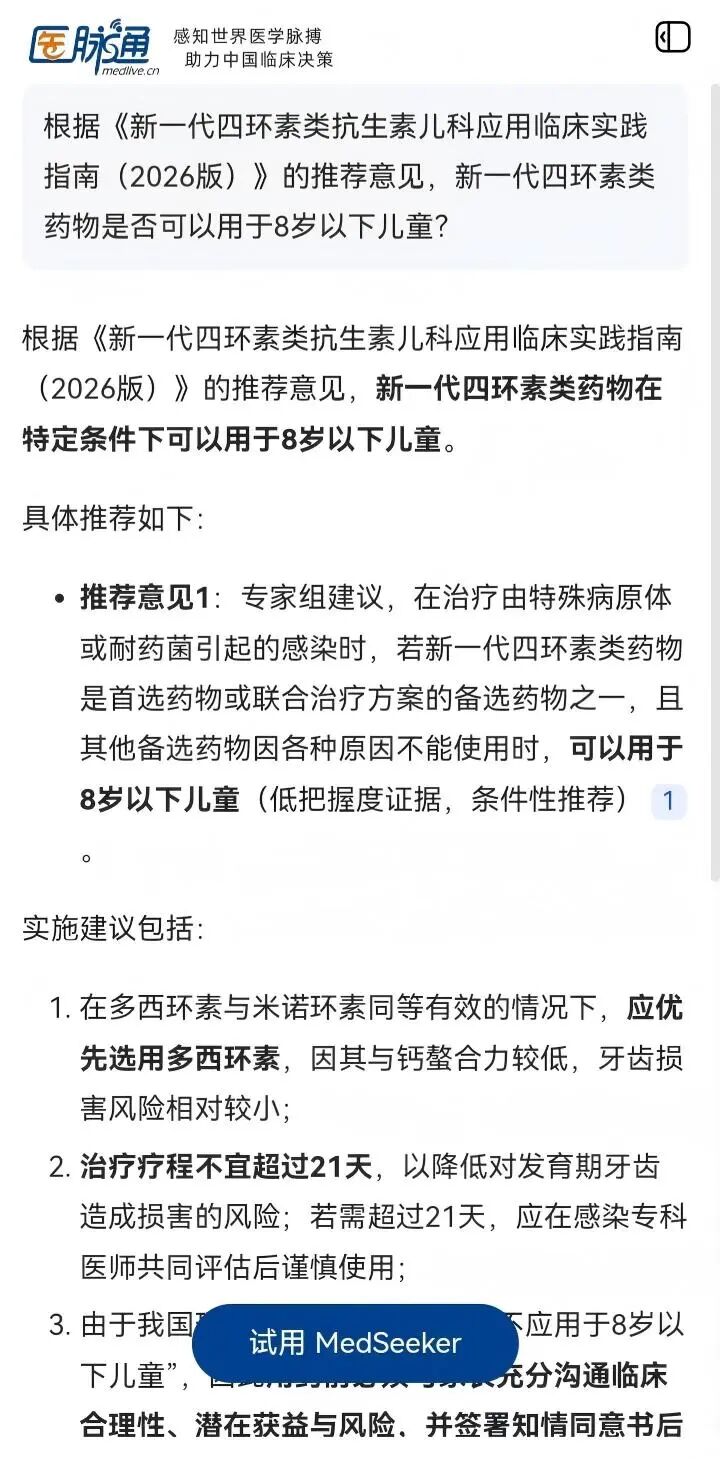
Task: Open the sidebar panel toggle at top right
Action: click(x=675, y=35)
